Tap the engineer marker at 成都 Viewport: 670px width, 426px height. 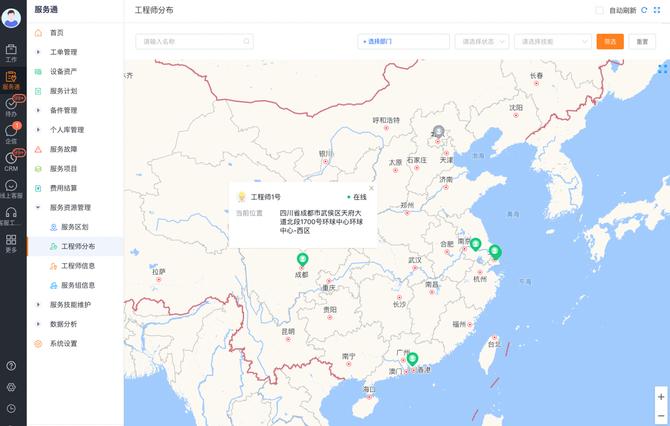pyautogui.click(x=302, y=260)
